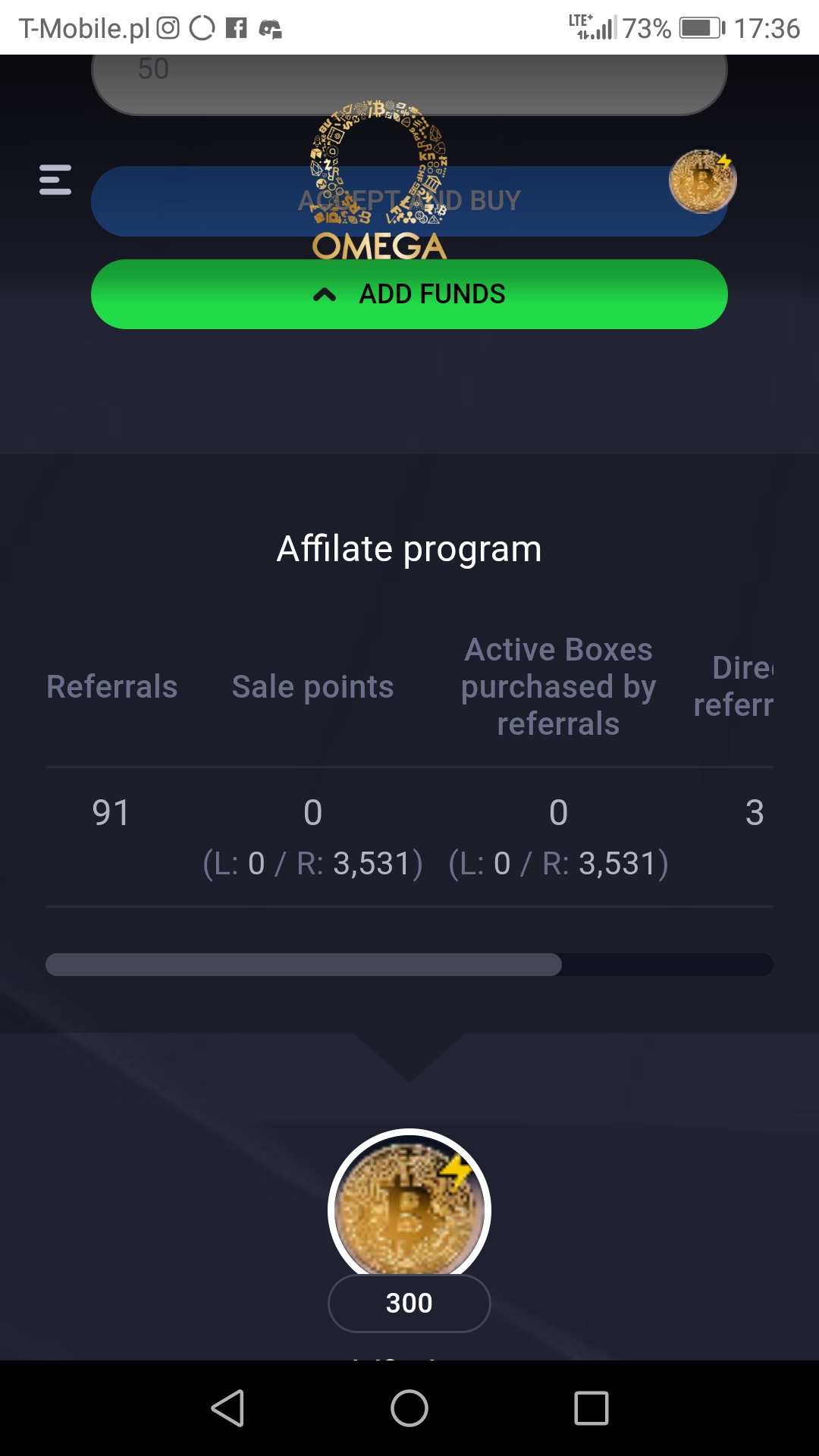
Task: Open the hamburger drawer menu
Action: click(55, 180)
